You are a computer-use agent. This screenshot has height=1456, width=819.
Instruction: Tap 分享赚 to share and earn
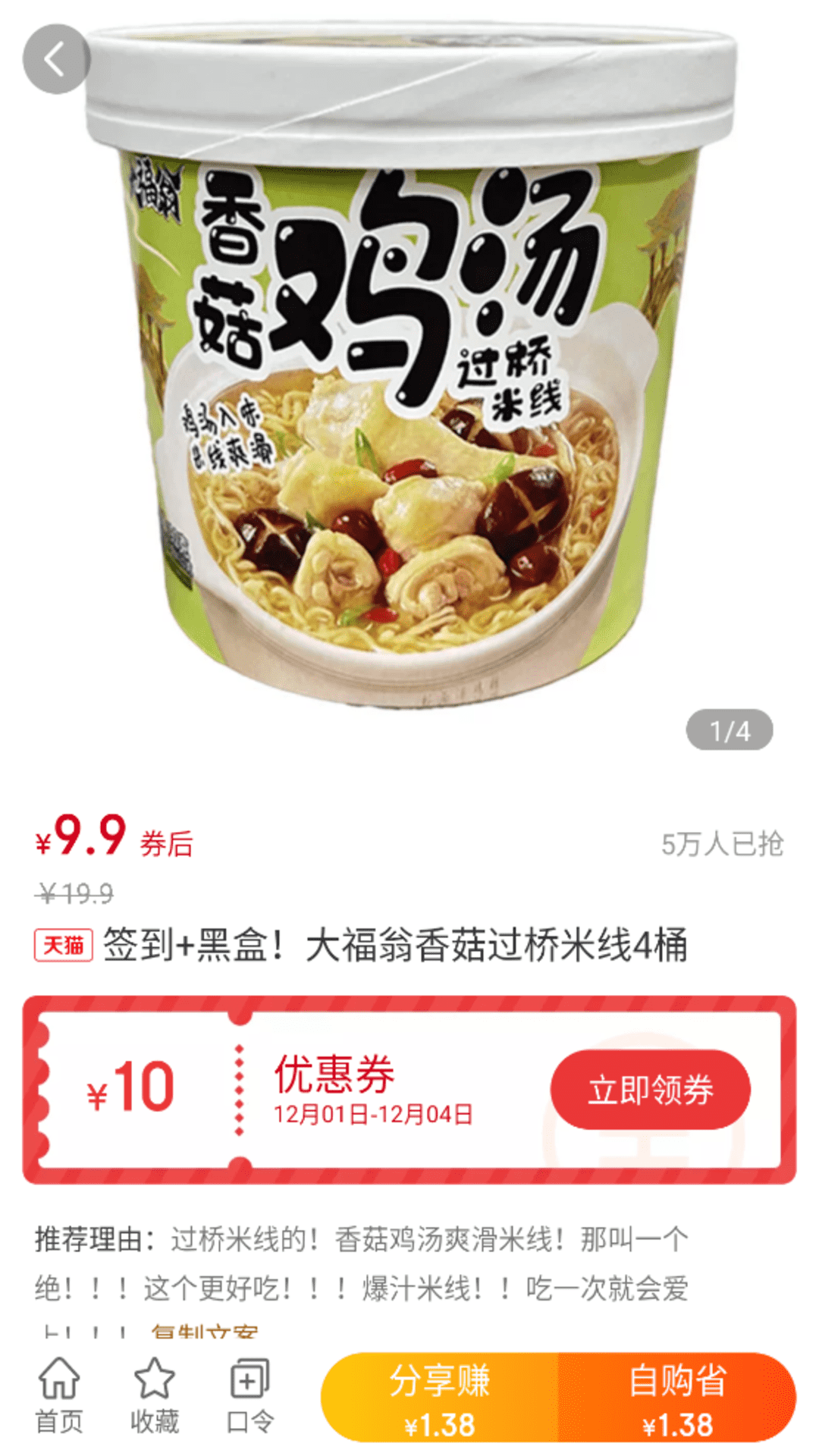pos(440,1398)
